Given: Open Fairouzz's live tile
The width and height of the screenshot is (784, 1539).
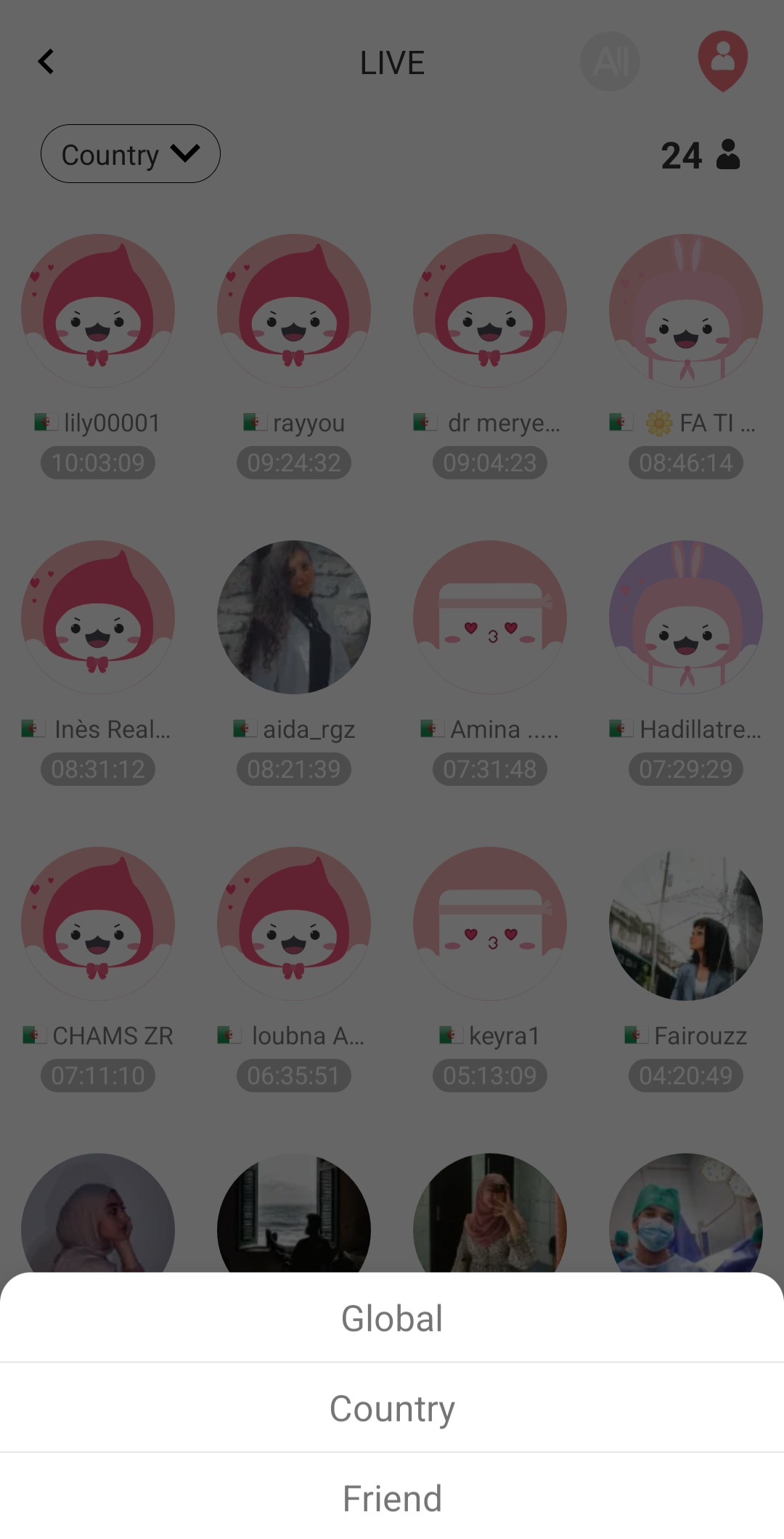Looking at the screenshot, I should (x=686, y=924).
